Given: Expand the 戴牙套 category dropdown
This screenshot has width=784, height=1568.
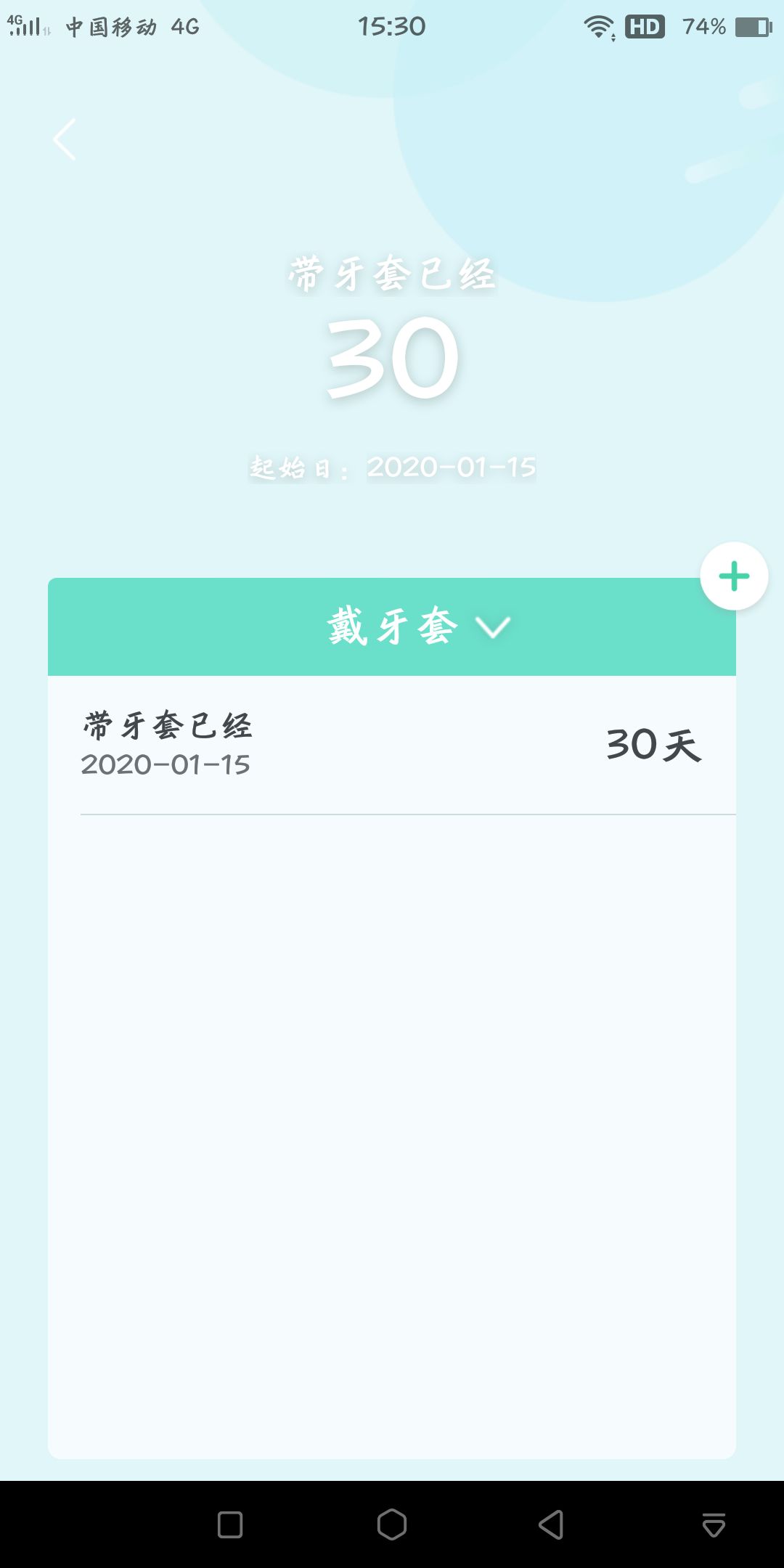Looking at the screenshot, I should click(418, 627).
